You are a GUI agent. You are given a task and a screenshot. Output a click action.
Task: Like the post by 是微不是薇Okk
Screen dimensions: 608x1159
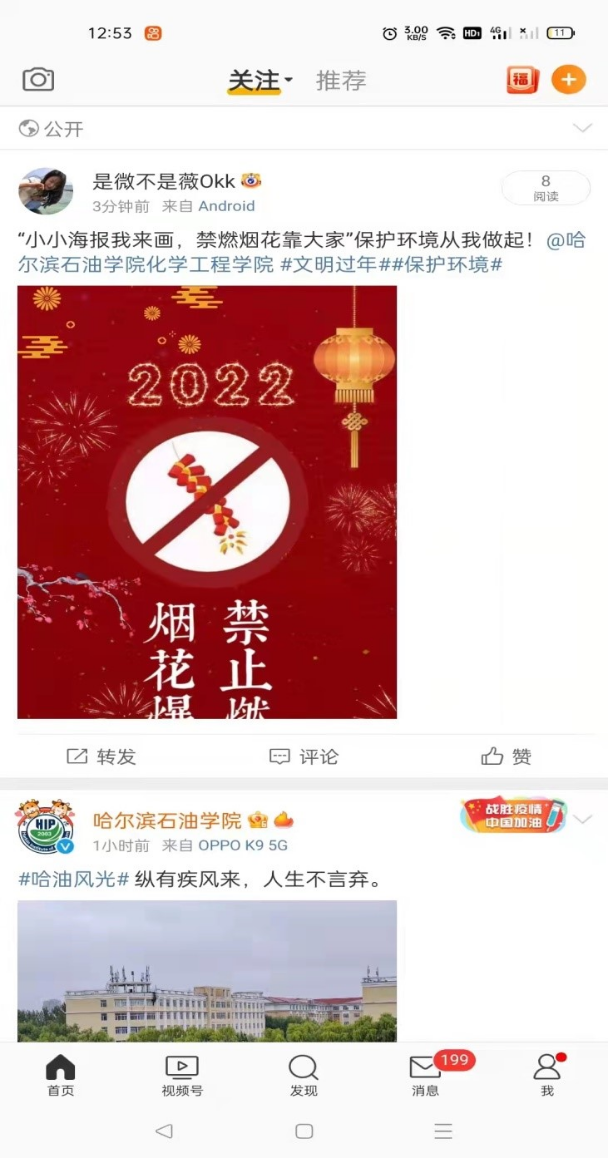click(x=506, y=757)
